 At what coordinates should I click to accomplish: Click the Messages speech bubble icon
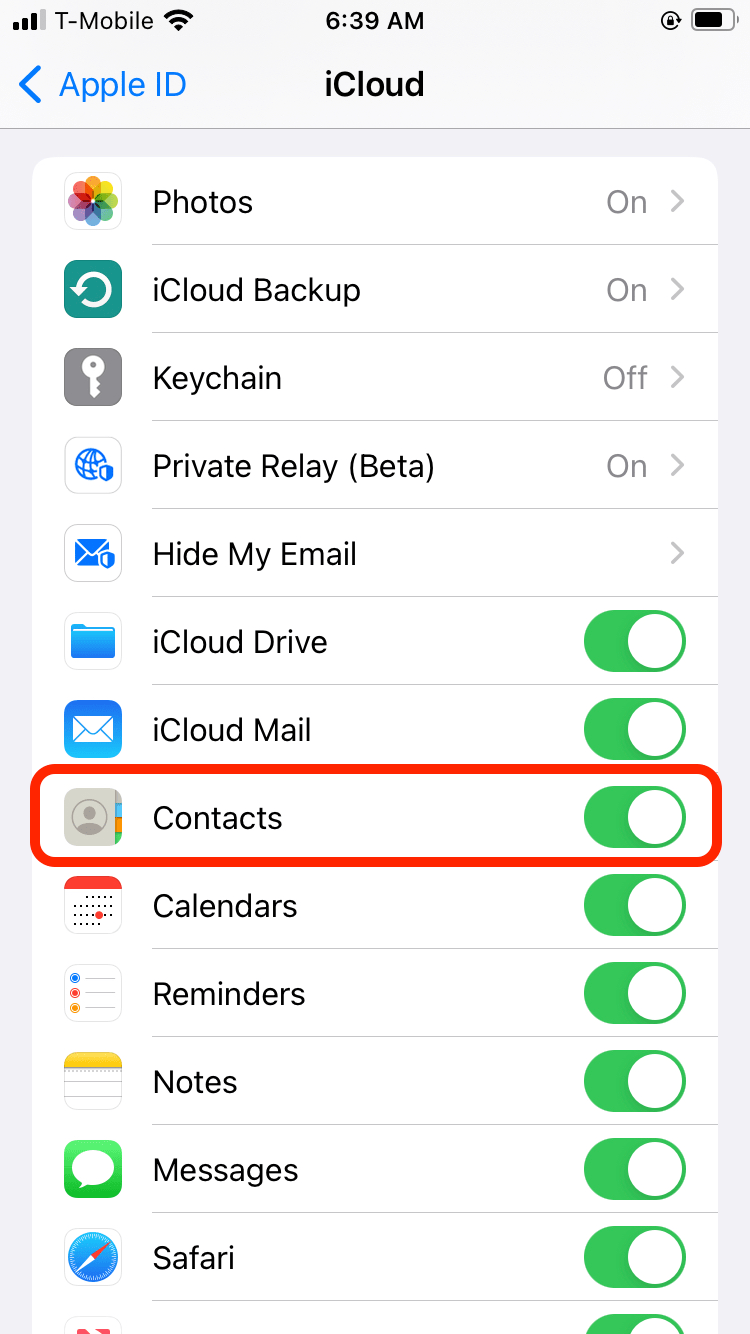[x=92, y=1169]
